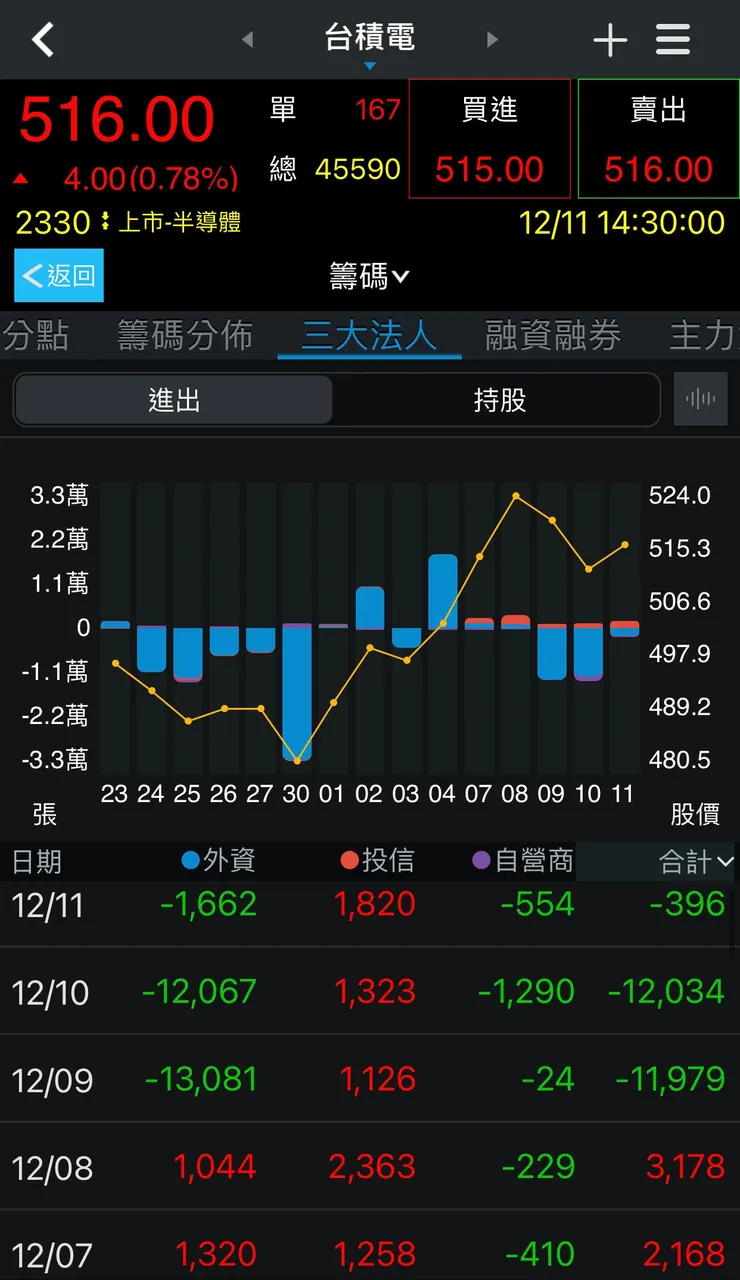Select the 進出 toggle option

172,398
